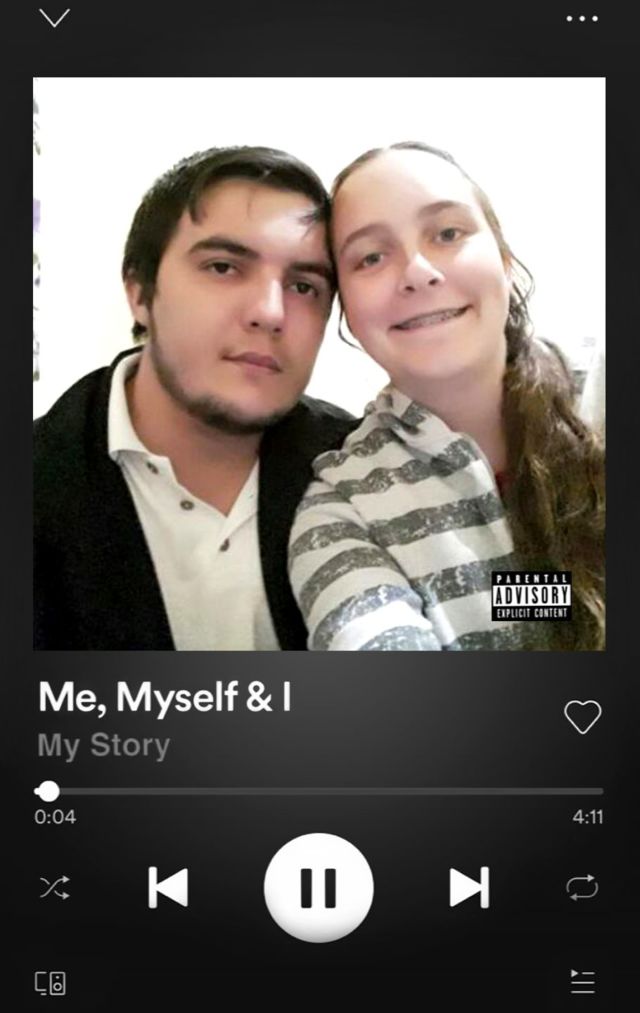Open the artist My Story
This screenshot has width=640, height=1013.
tap(104, 746)
